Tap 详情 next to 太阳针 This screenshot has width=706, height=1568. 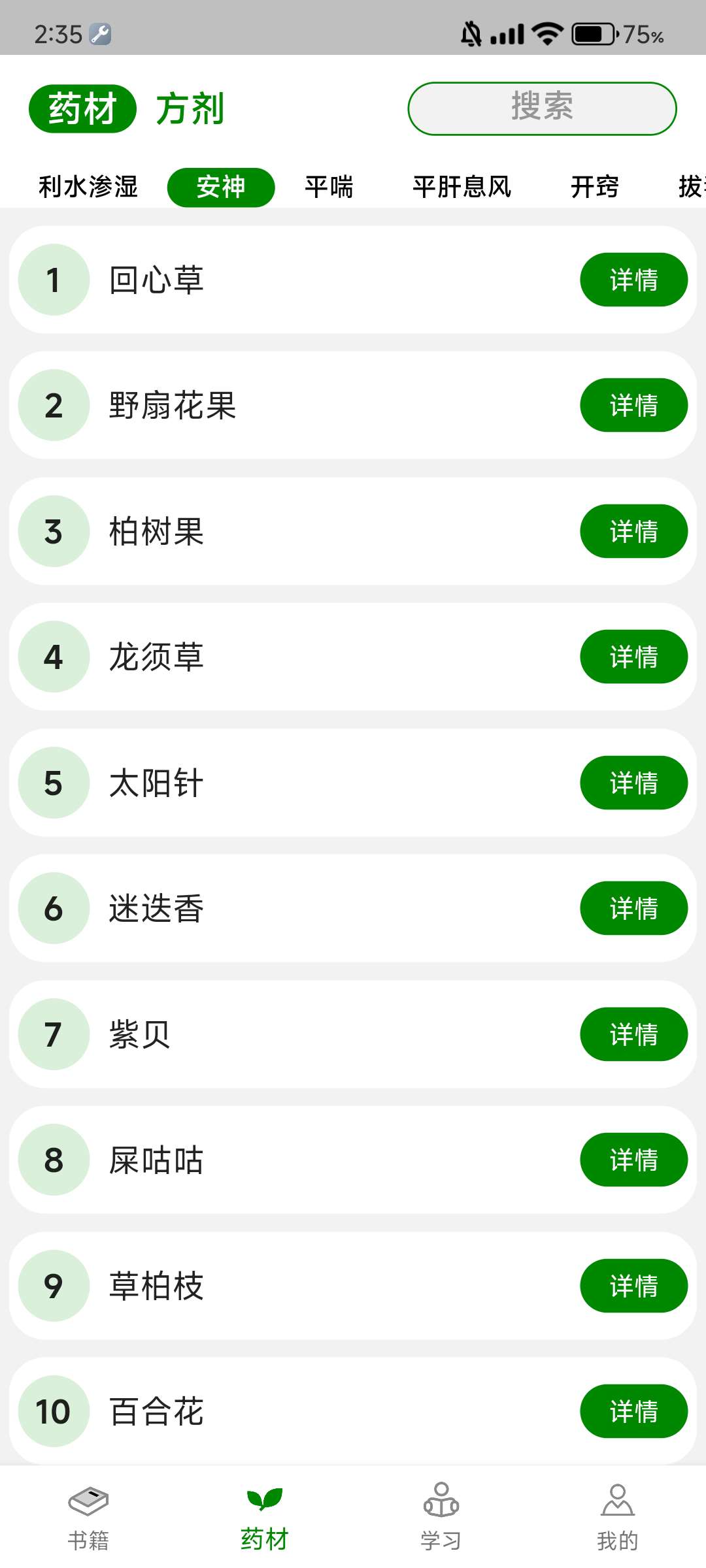pos(633,783)
